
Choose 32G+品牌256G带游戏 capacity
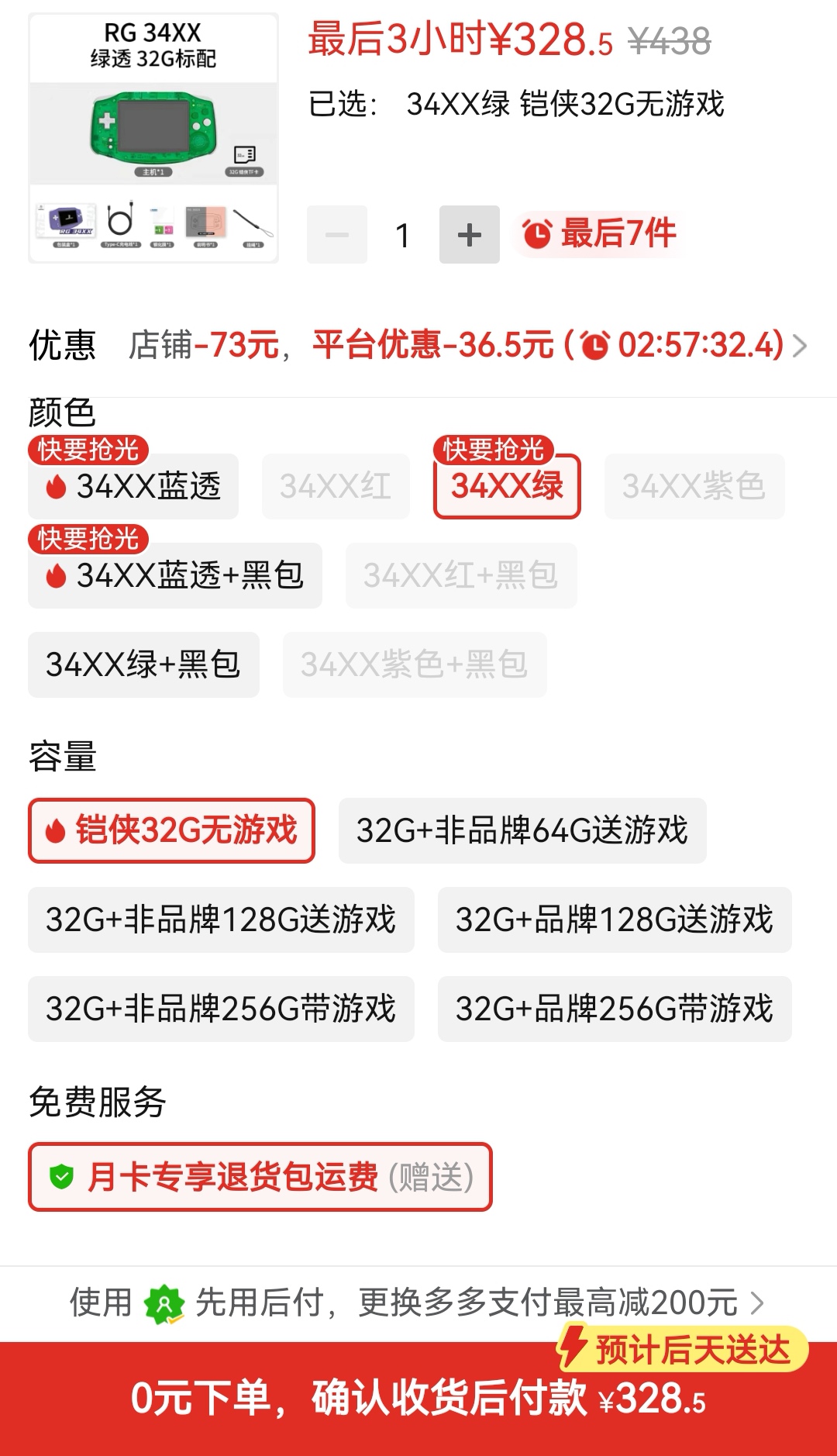pos(614,1009)
